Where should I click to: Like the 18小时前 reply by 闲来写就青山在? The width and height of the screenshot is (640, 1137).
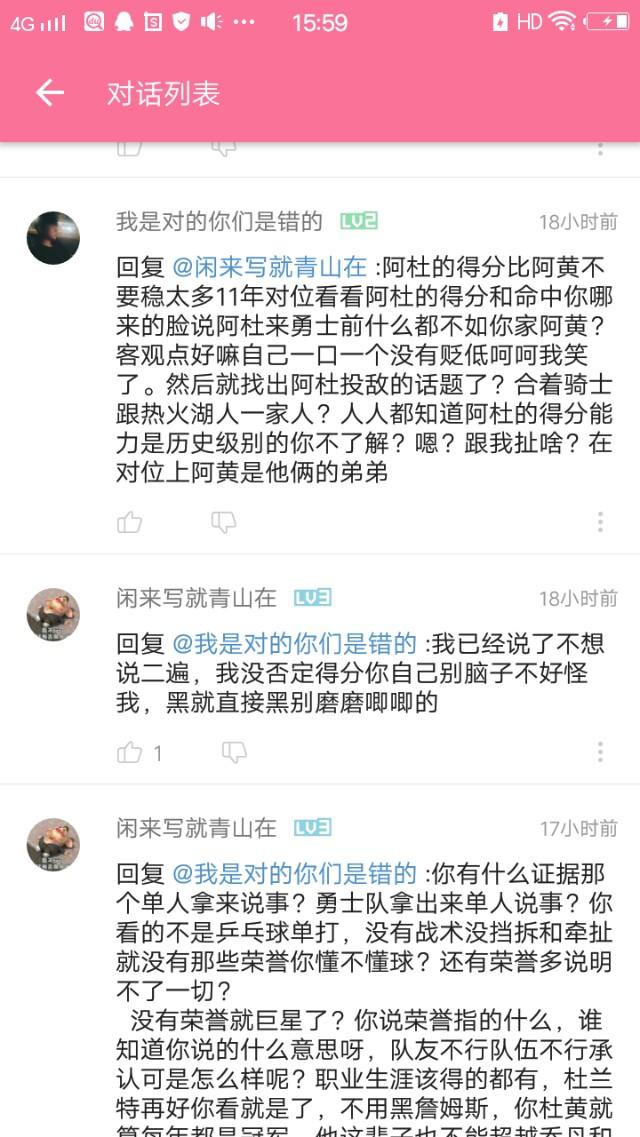(130, 752)
